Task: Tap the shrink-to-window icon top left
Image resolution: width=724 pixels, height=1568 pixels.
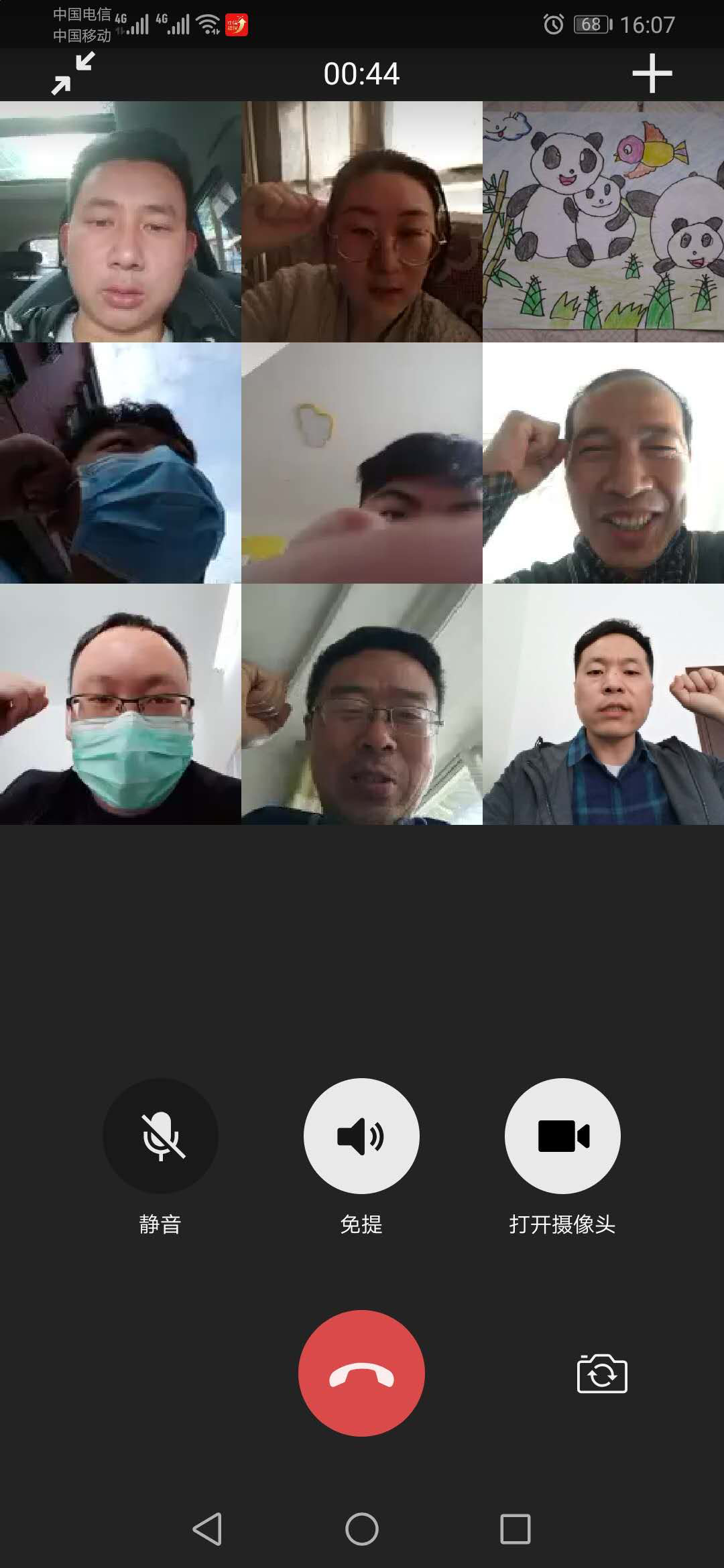Action: point(71,72)
